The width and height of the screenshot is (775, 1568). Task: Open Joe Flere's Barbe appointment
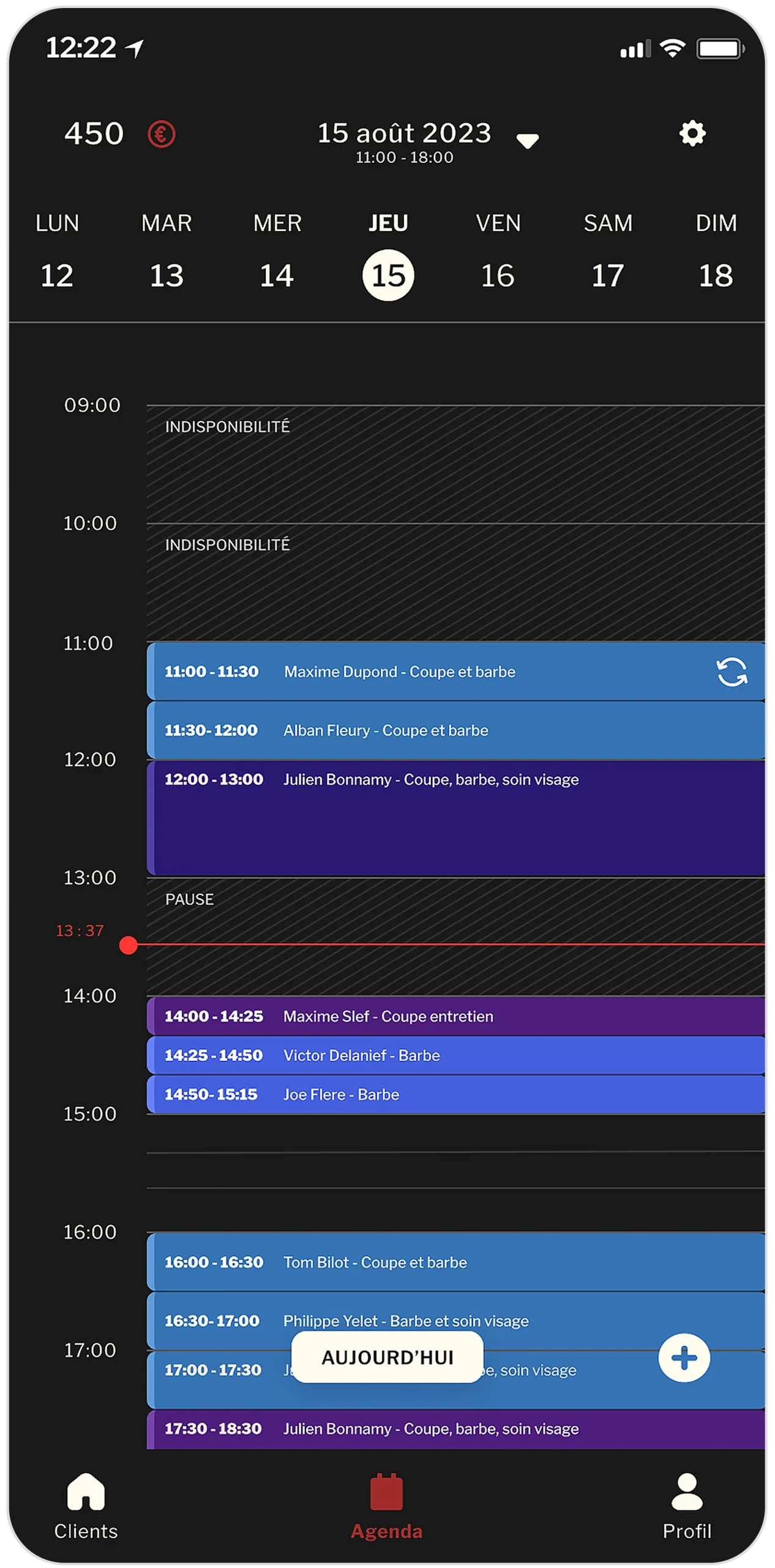pyautogui.click(x=341, y=1095)
